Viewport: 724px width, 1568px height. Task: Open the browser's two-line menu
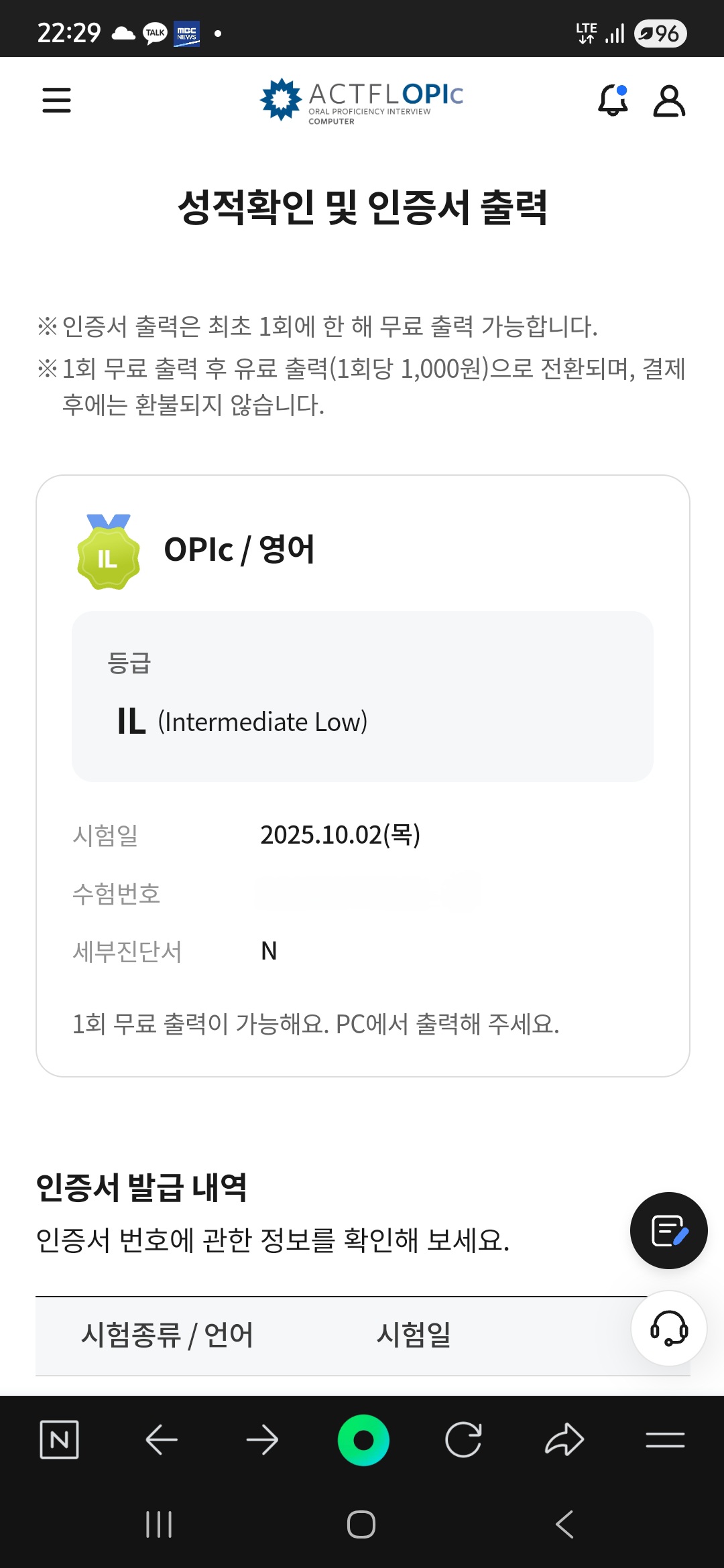(x=665, y=1439)
